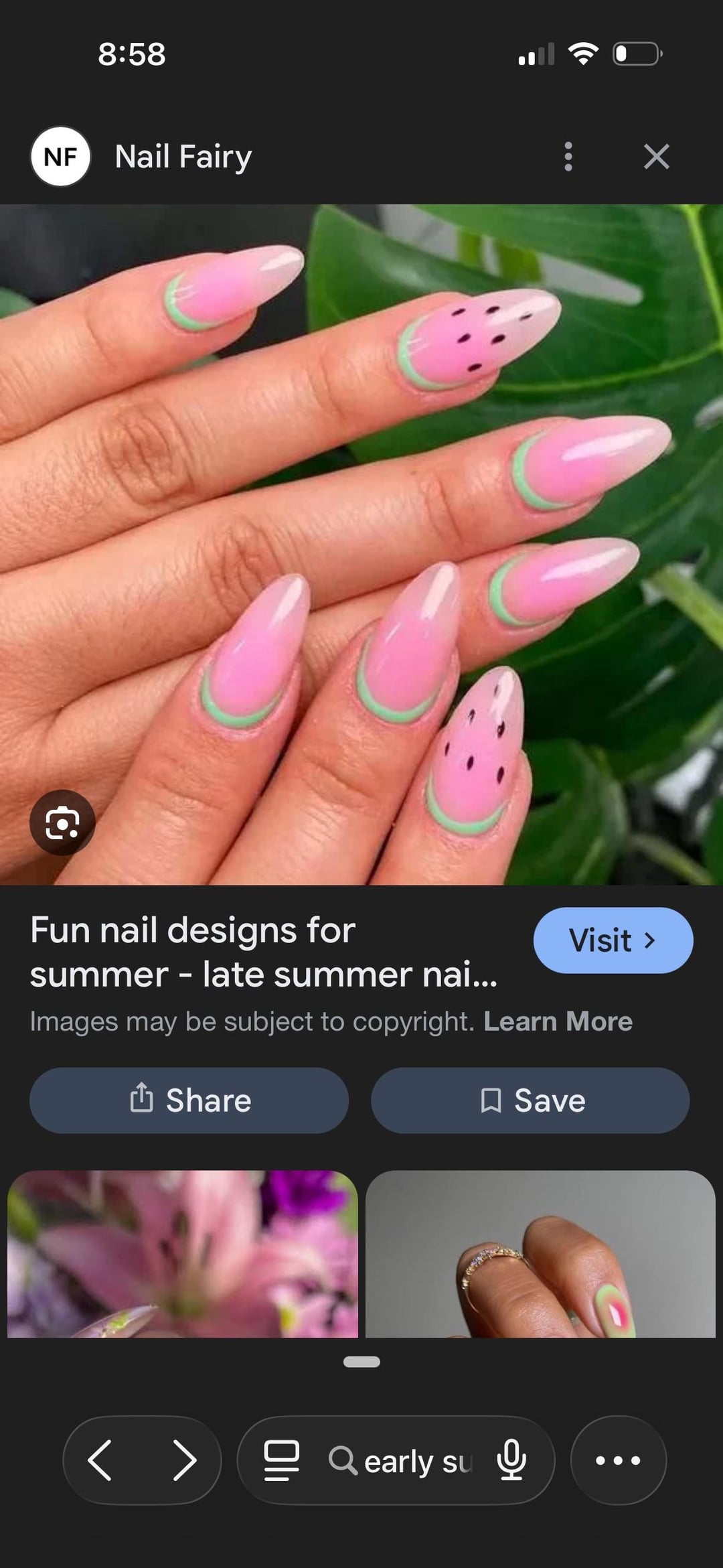Share this nail design image
Image resolution: width=723 pixels, height=1568 pixels.
(x=189, y=1100)
